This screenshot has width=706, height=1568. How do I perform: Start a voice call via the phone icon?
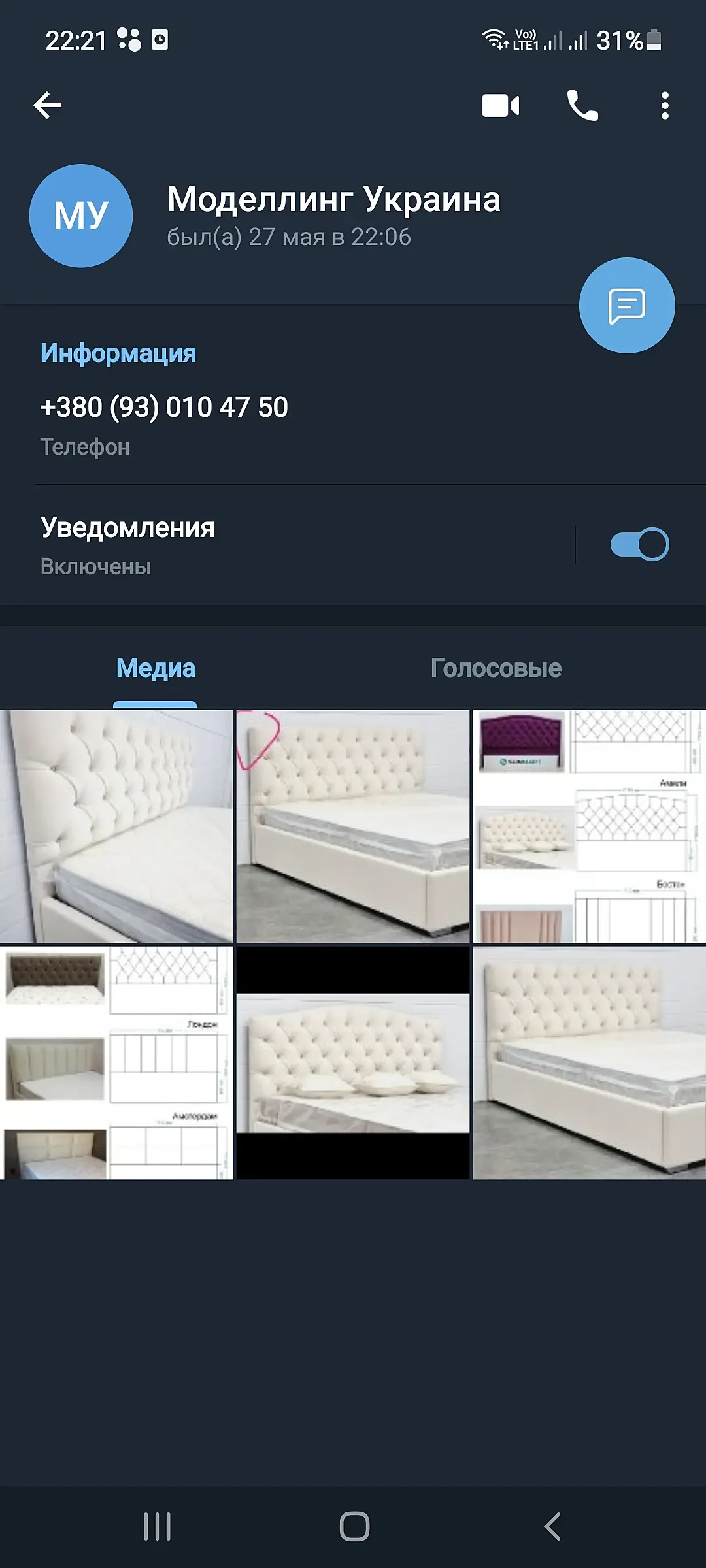click(x=582, y=105)
